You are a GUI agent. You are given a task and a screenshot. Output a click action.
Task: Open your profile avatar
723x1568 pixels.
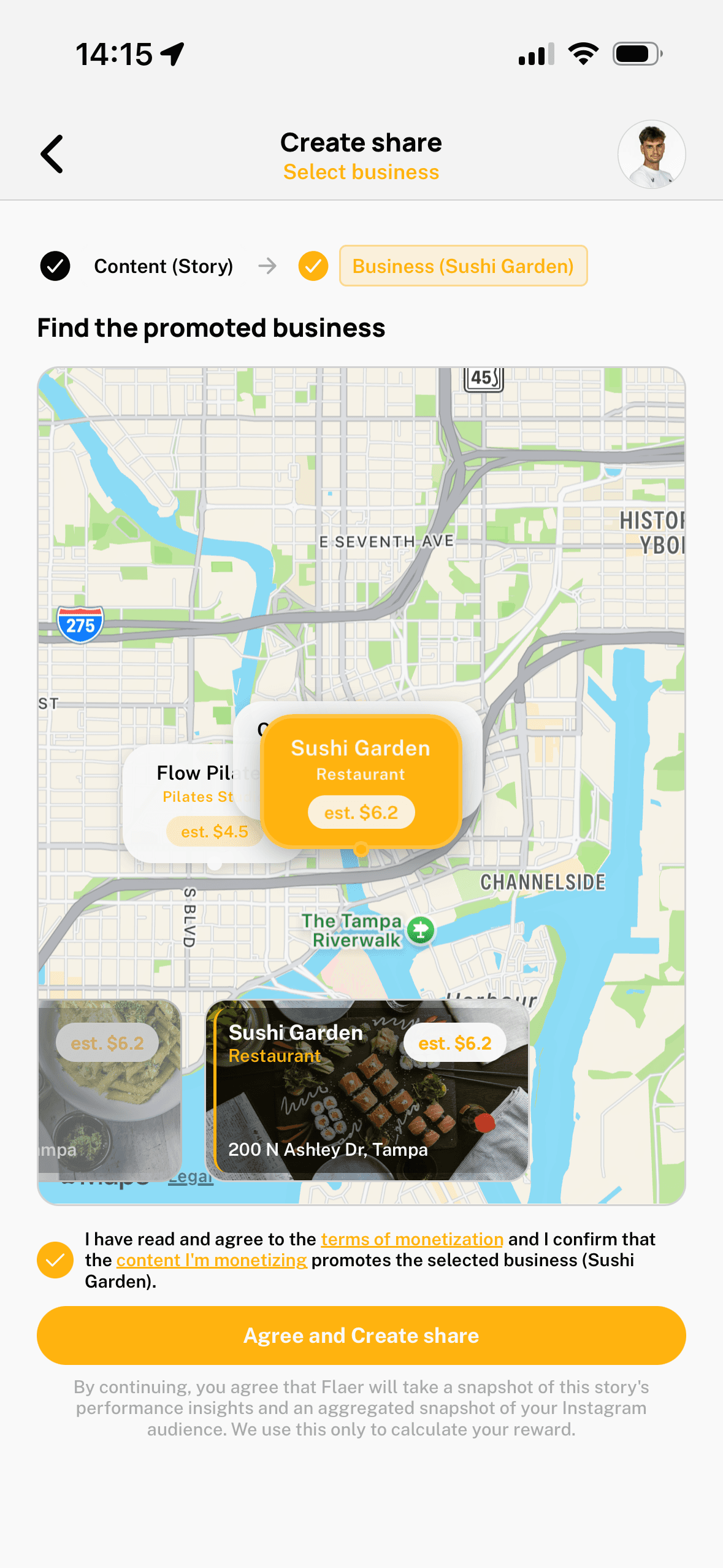click(652, 155)
